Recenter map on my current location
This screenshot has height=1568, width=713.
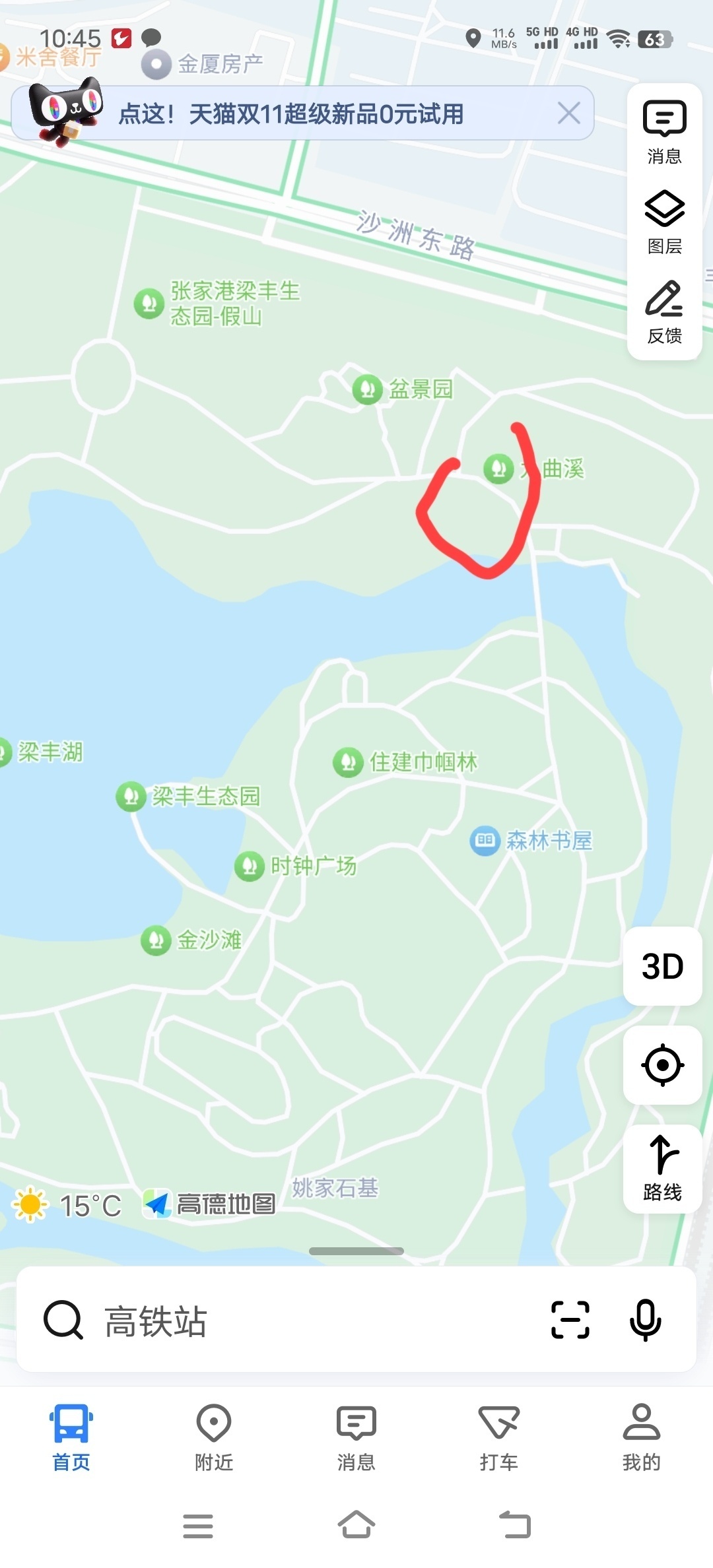[662, 1065]
